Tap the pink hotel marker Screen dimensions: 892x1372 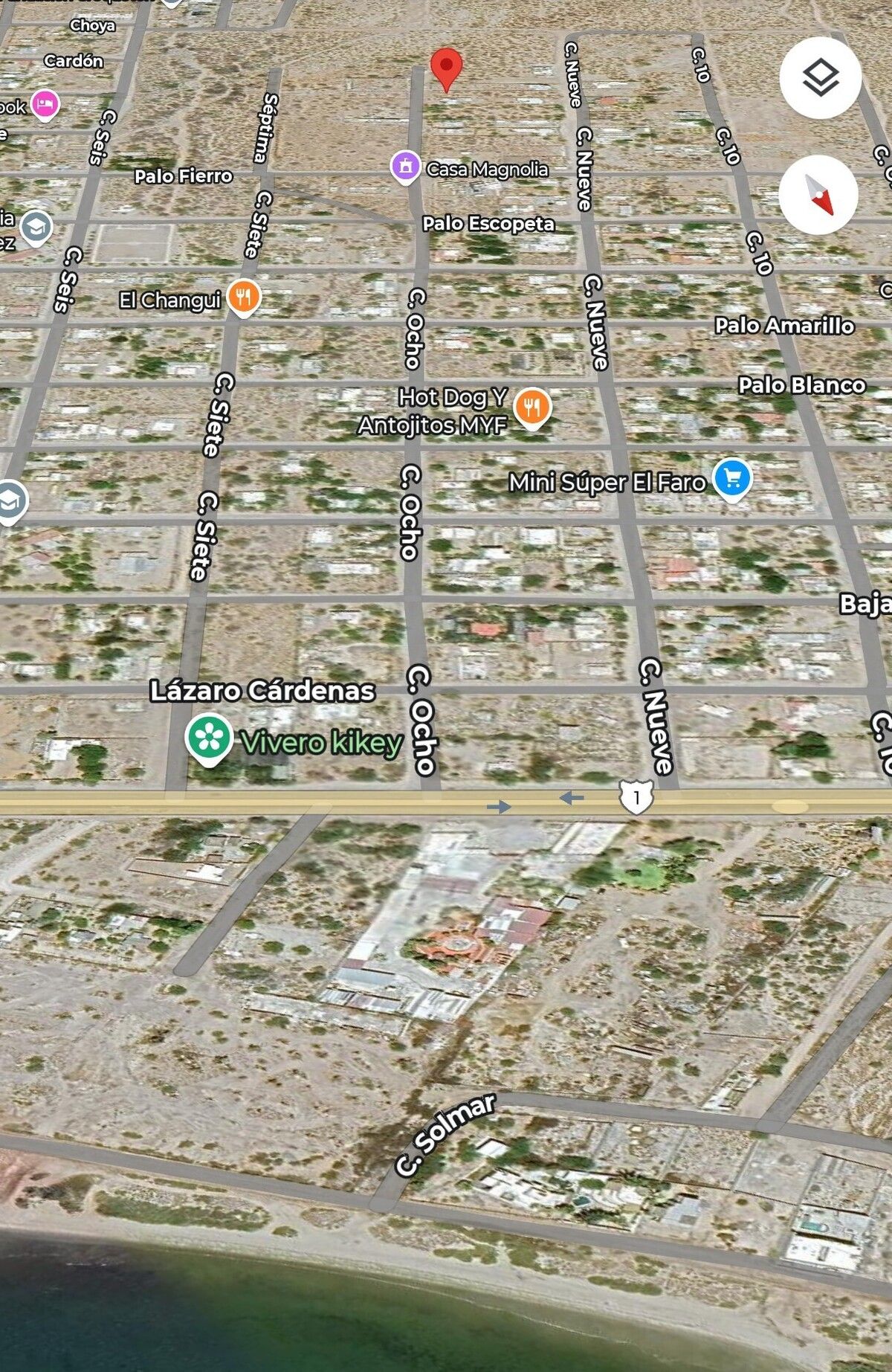click(45, 104)
